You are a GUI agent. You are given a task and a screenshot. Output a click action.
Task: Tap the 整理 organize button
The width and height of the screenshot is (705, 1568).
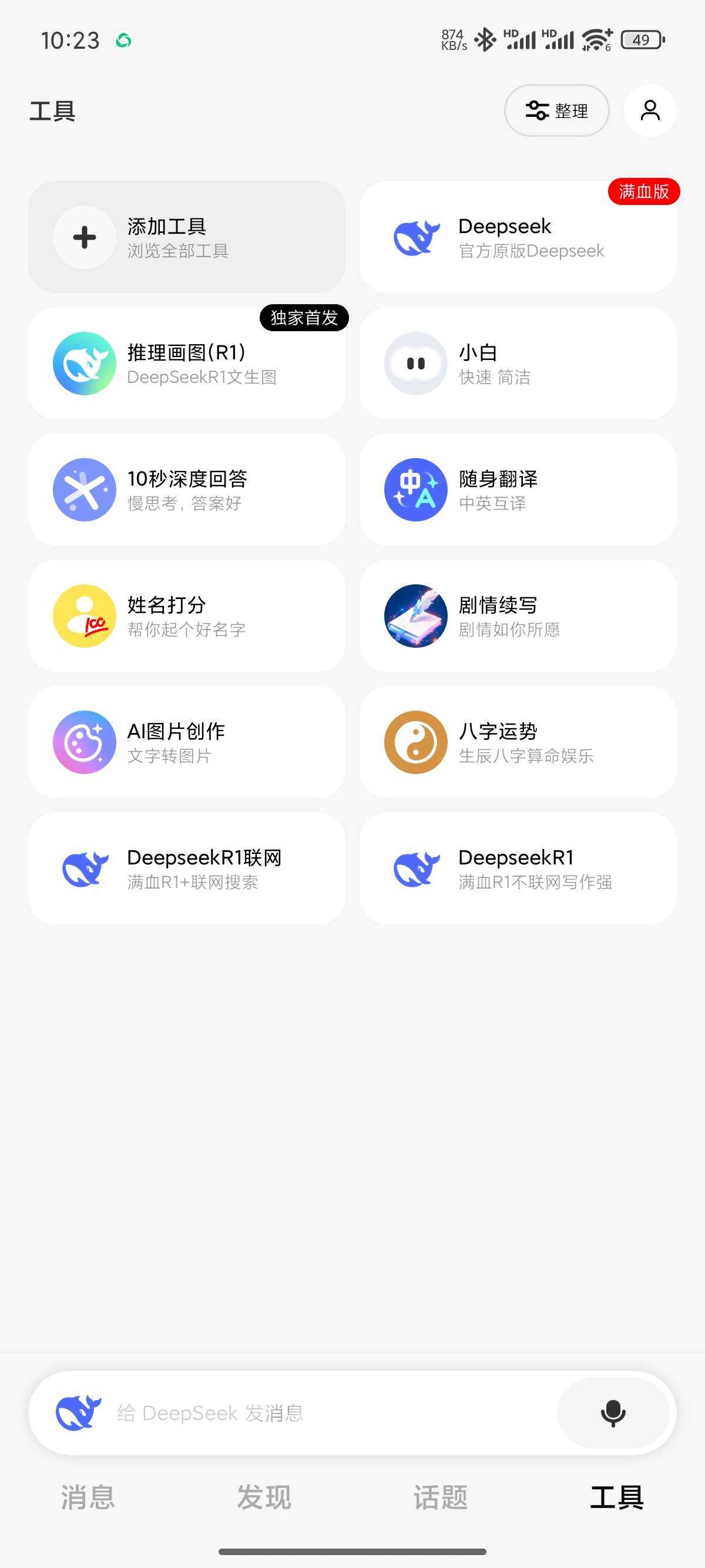click(x=556, y=110)
